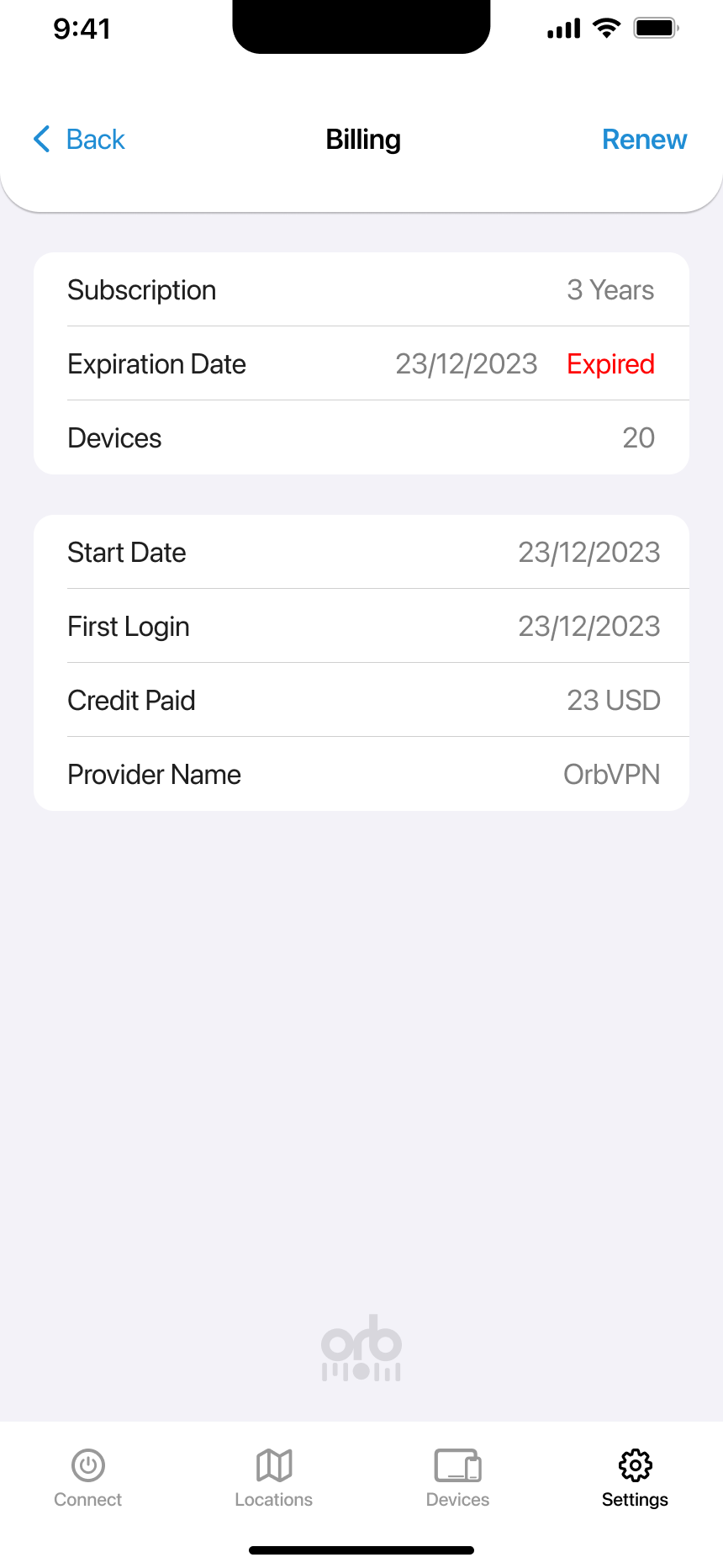Select the Connect power icon in tab bar
The height and width of the screenshot is (1568, 723).
click(x=87, y=1465)
